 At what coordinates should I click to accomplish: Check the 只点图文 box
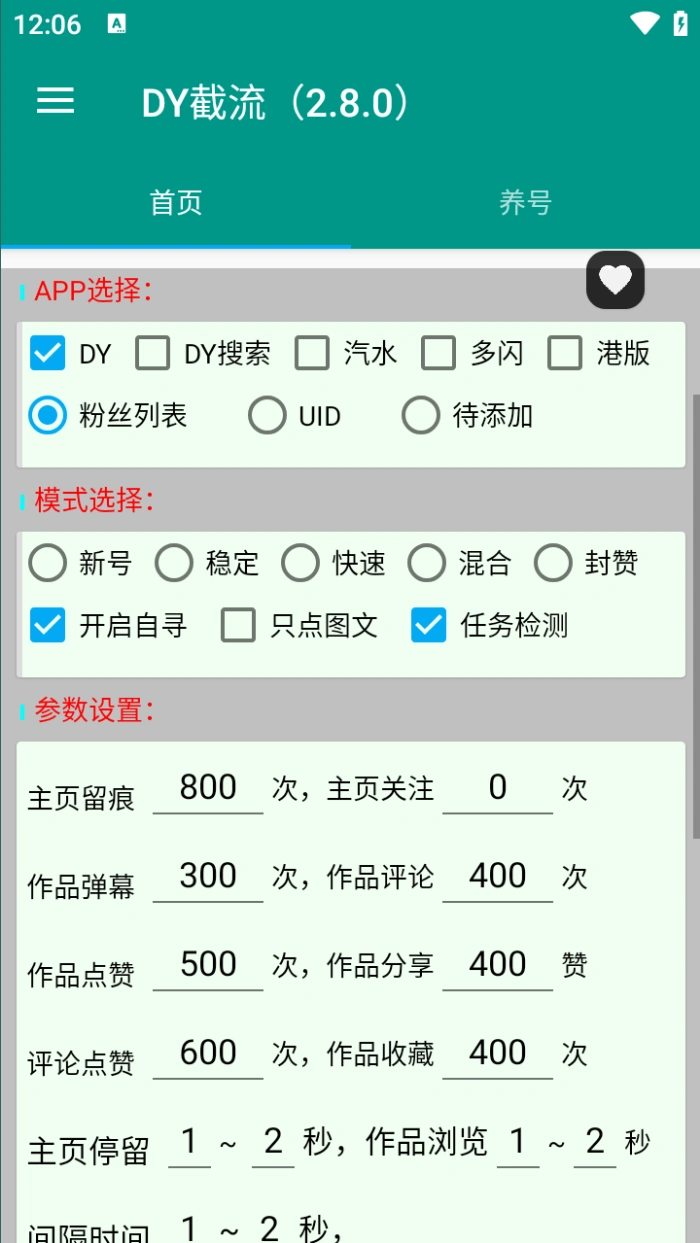pos(238,626)
